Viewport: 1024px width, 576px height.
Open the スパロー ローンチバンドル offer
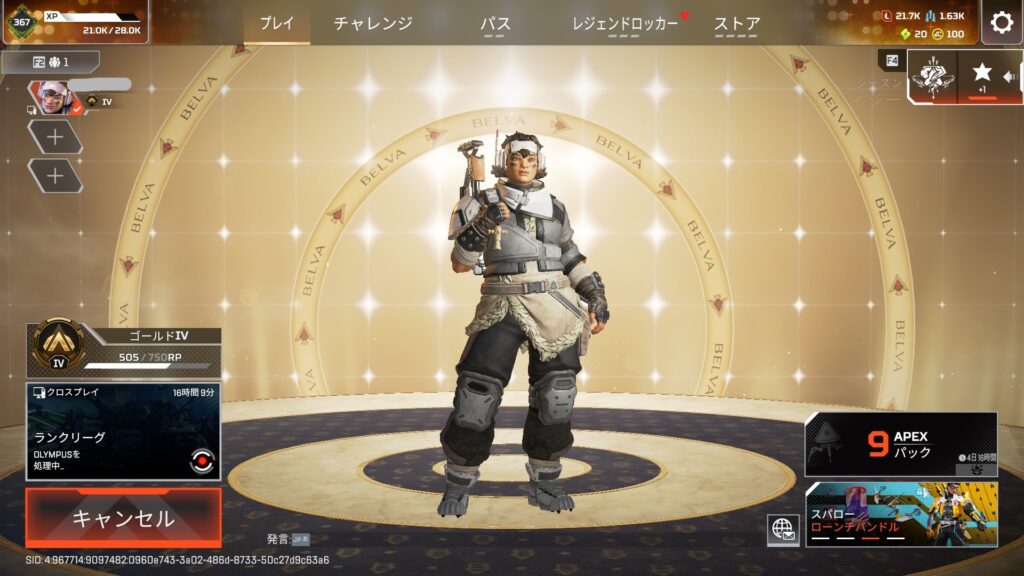pos(900,514)
